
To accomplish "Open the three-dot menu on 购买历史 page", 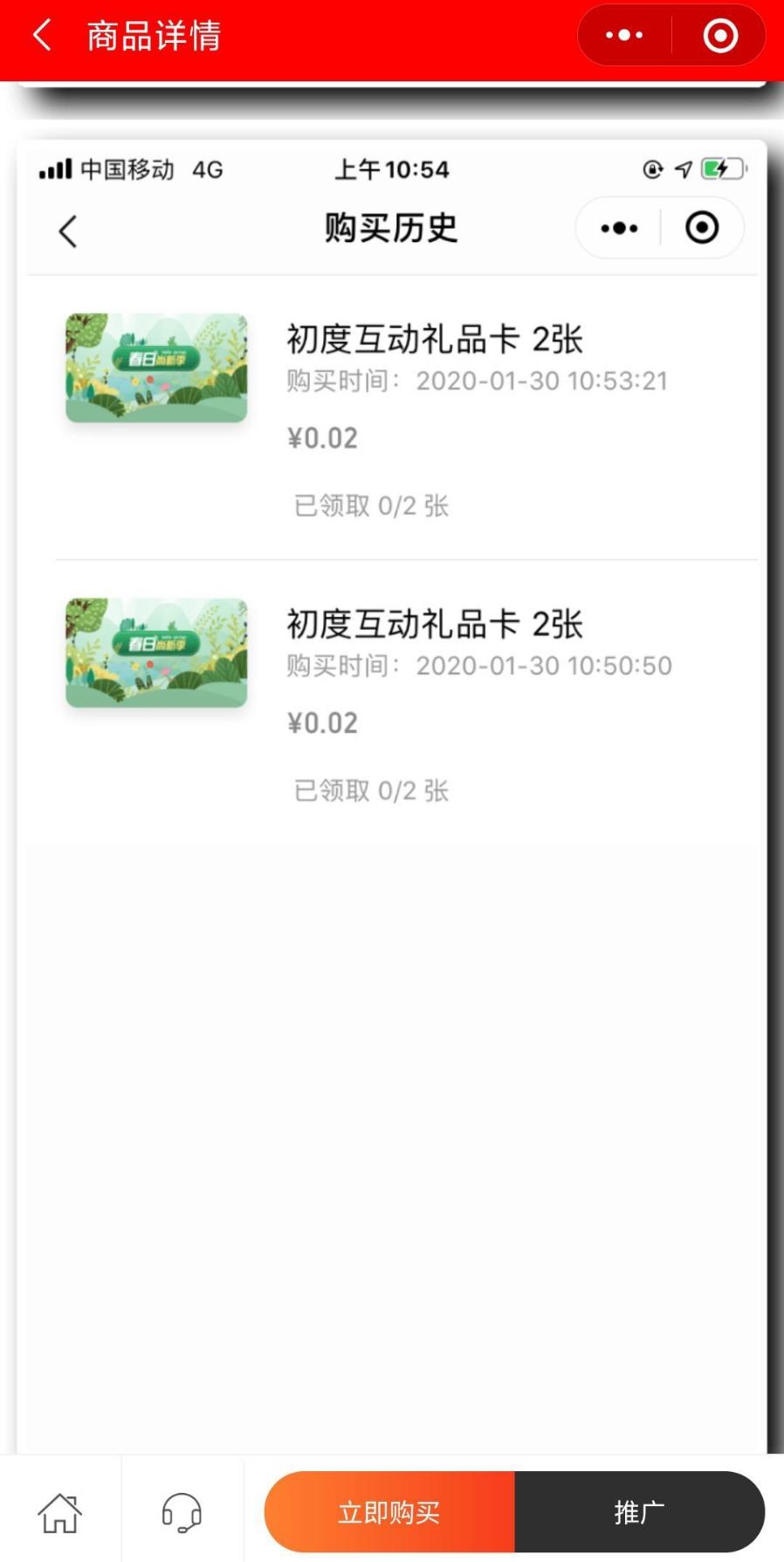I will [x=617, y=228].
